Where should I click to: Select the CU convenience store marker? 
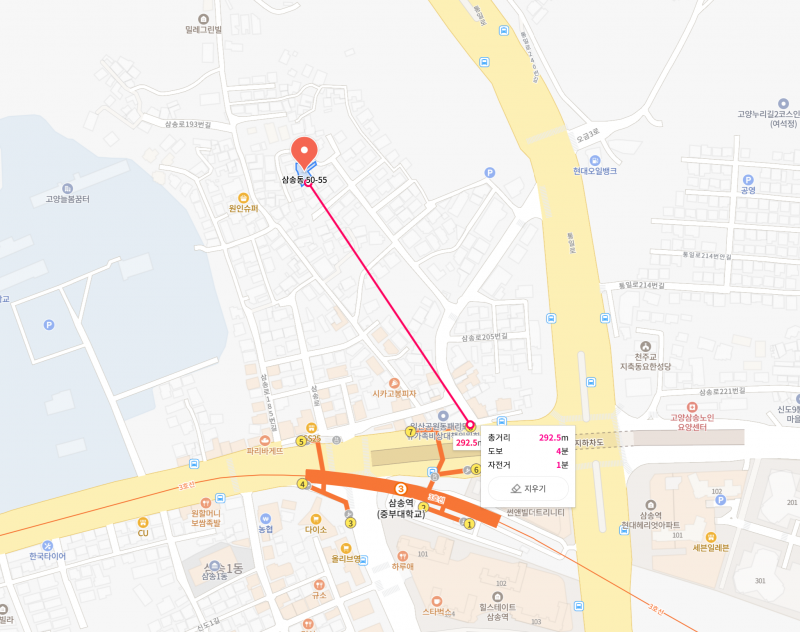pos(143,522)
